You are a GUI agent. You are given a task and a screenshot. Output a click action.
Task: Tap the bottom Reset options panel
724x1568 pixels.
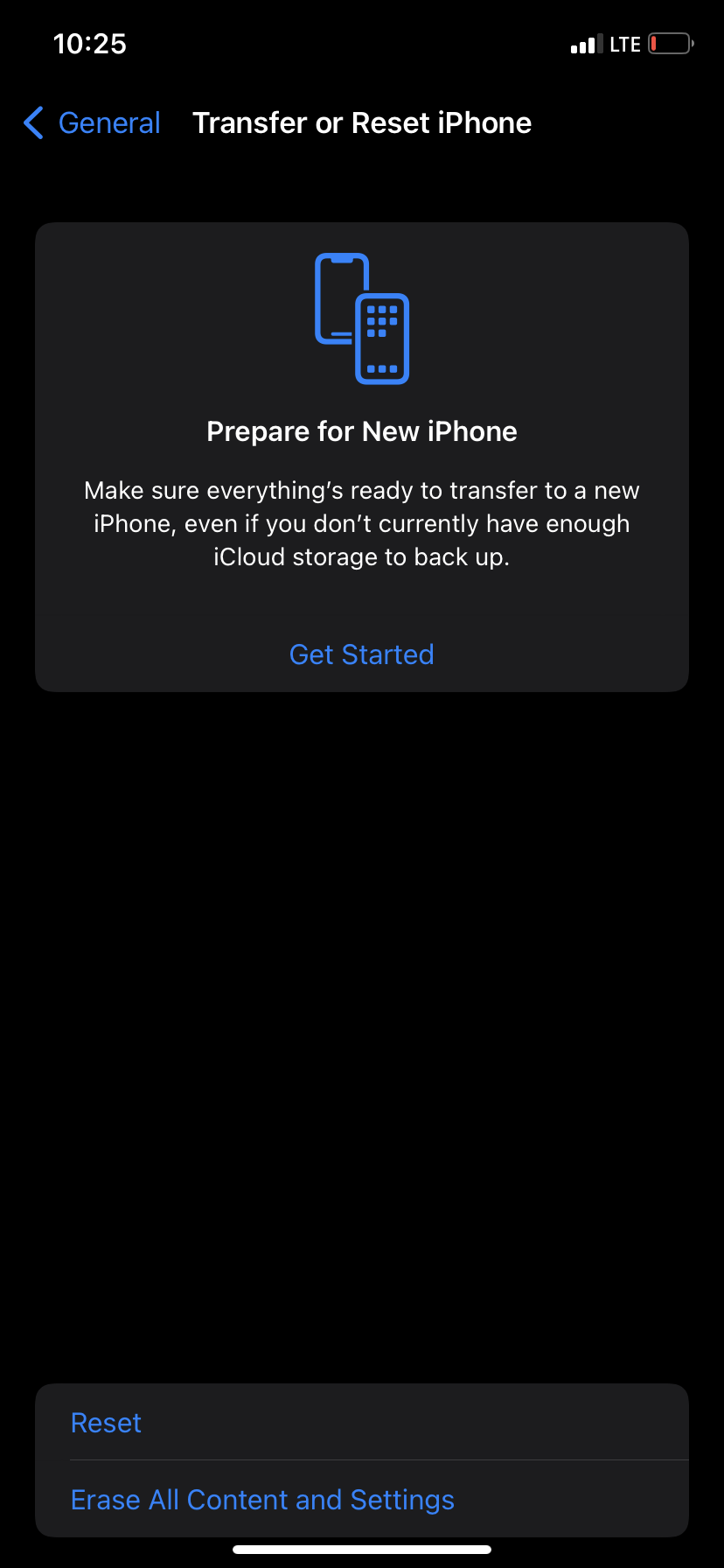(x=361, y=1460)
